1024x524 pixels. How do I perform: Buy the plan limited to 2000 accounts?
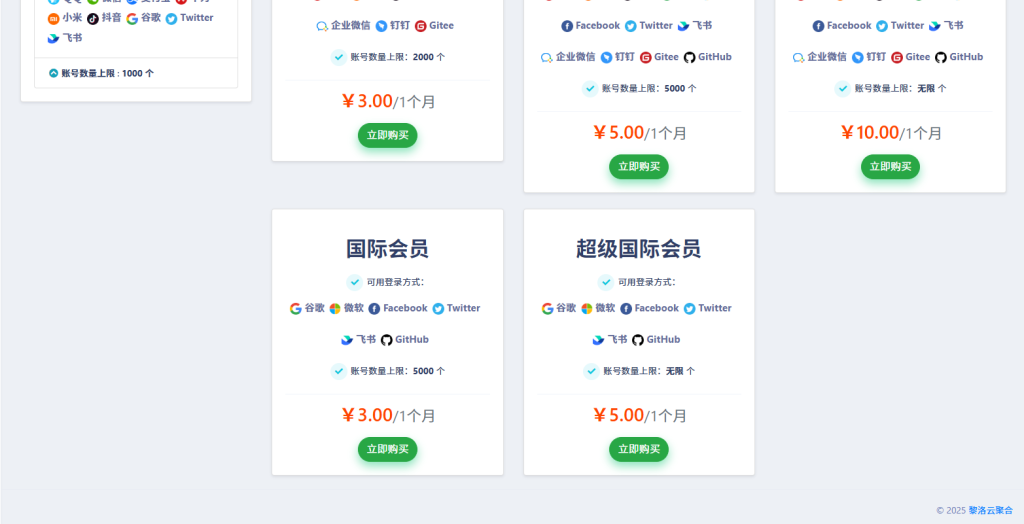pos(387,135)
